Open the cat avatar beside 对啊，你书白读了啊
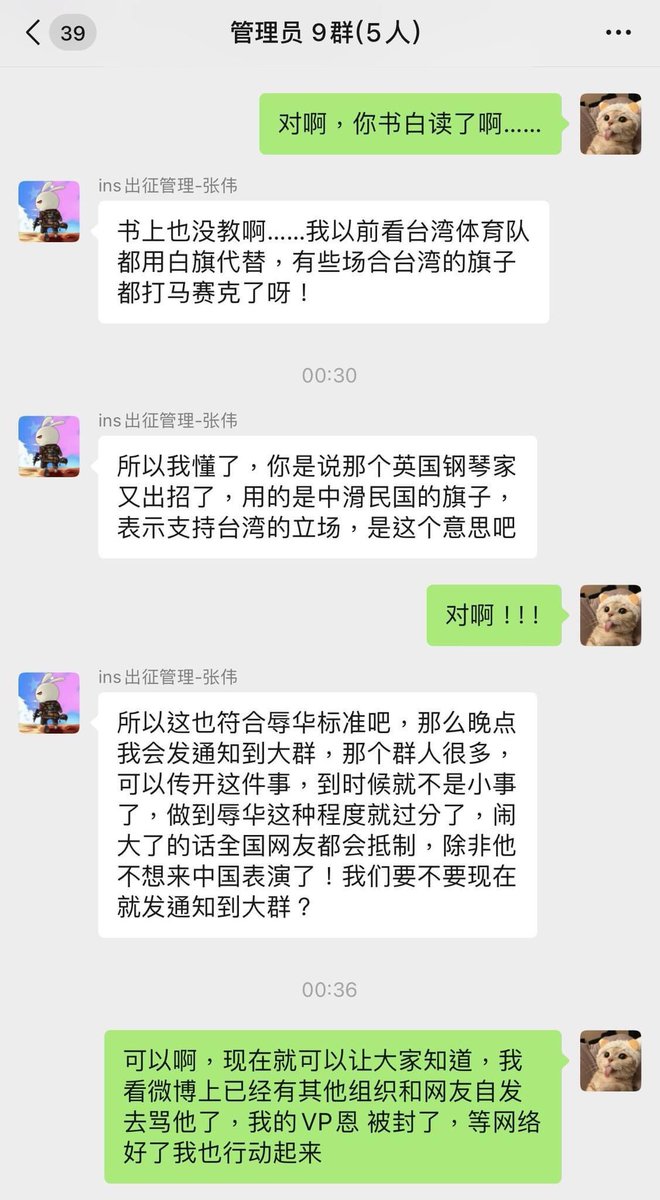The height and width of the screenshot is (1200, 660). click(610, 124)
